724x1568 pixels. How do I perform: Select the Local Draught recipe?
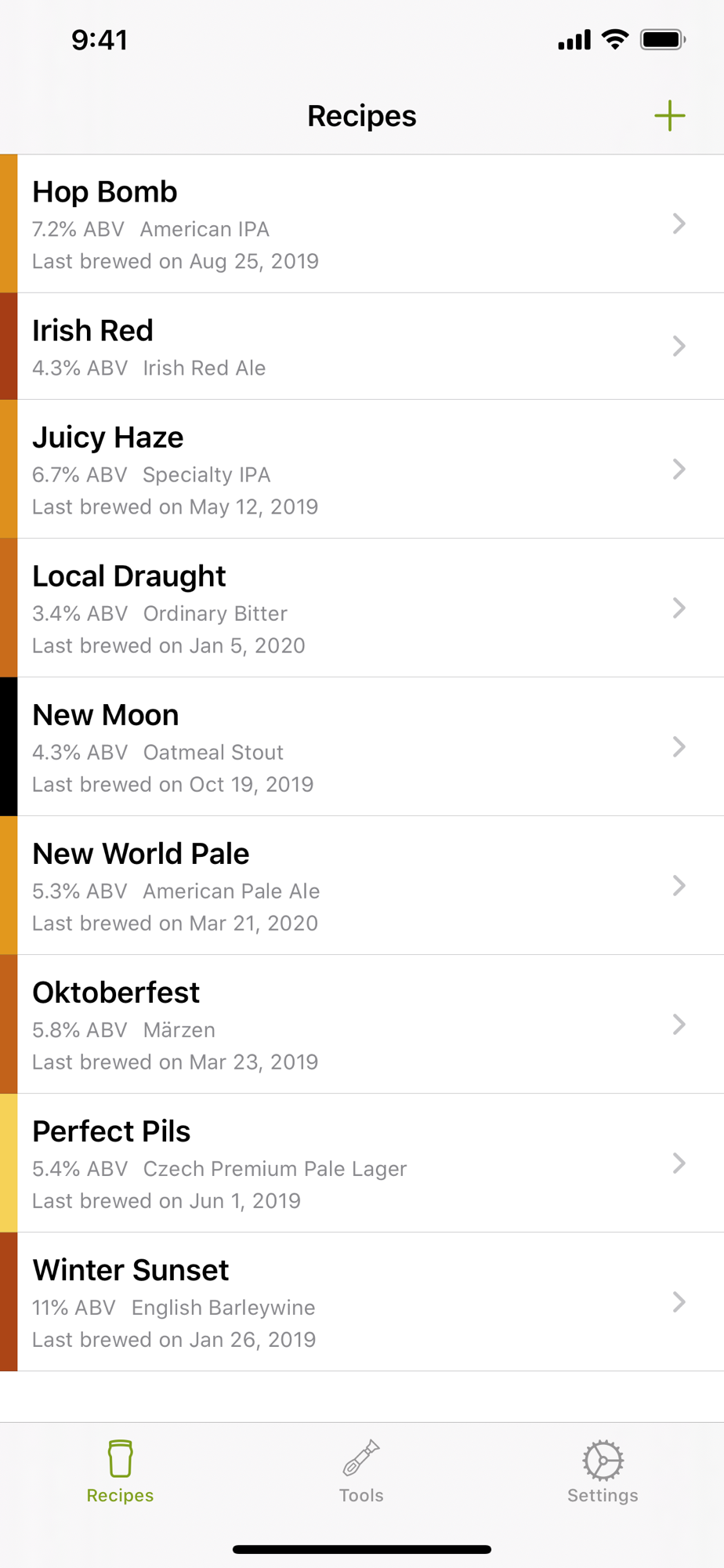362,608
